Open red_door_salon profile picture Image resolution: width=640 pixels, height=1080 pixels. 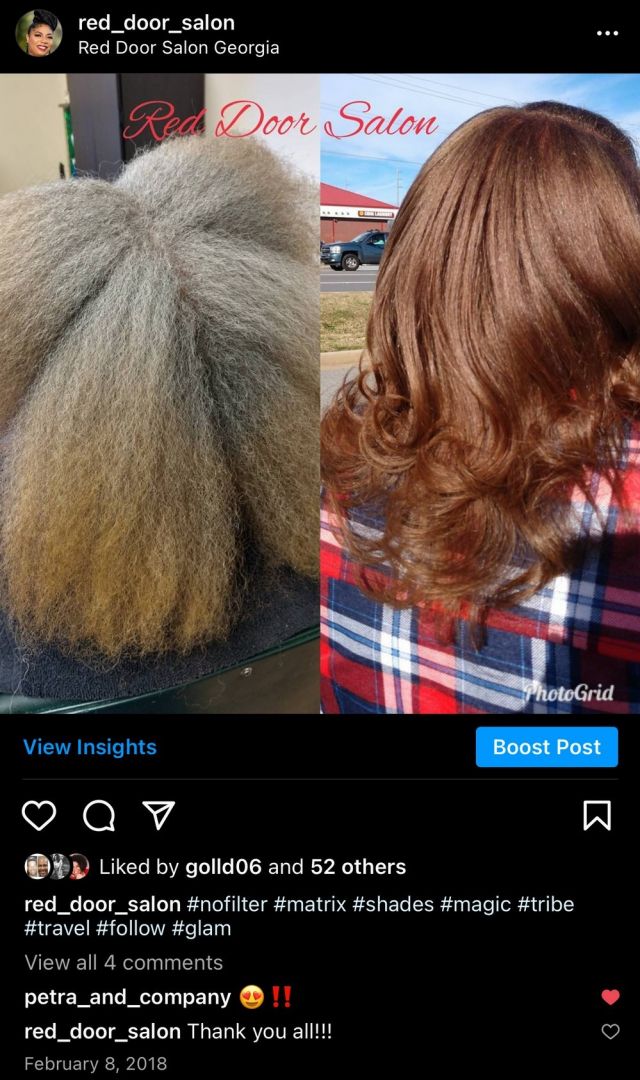click(x=39, y=34)
